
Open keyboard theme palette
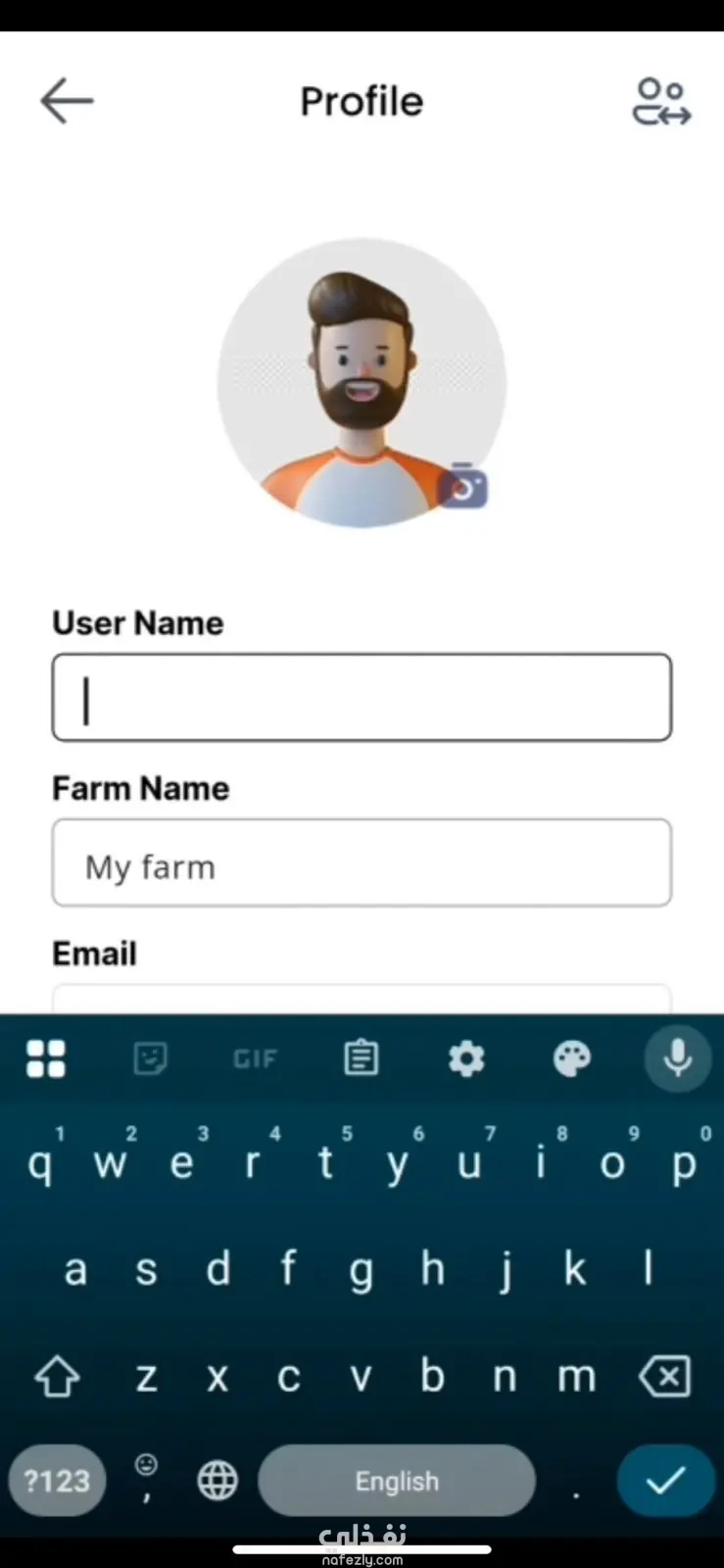[x=572, y=1058]
